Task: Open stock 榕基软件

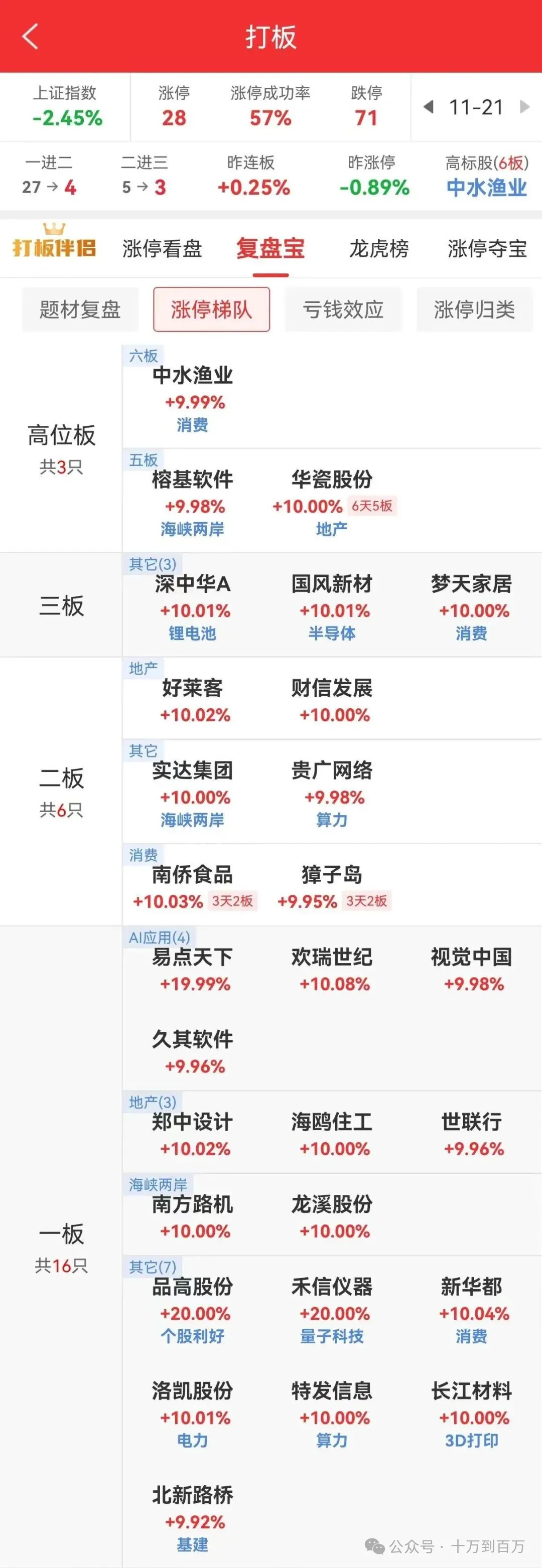Action: pos(192,480)
